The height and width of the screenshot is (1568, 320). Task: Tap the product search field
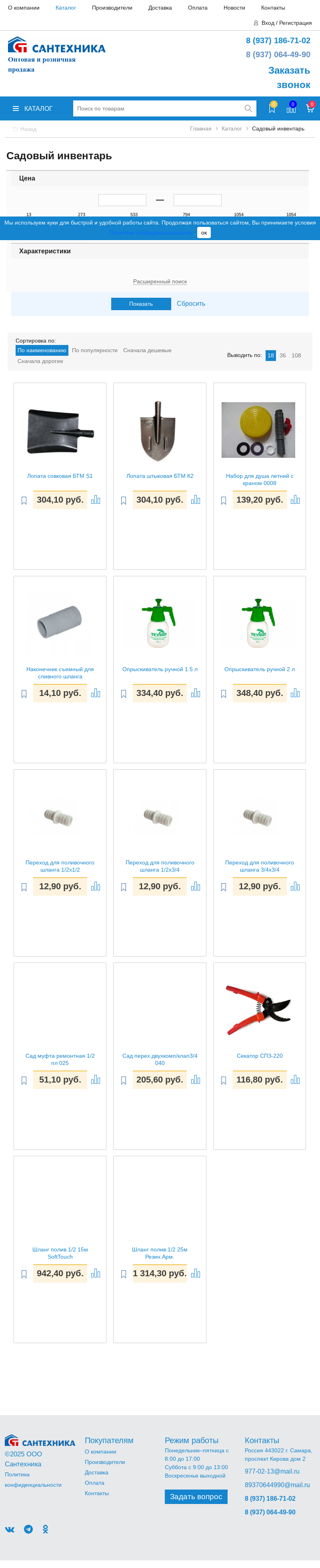click(158, 108)
